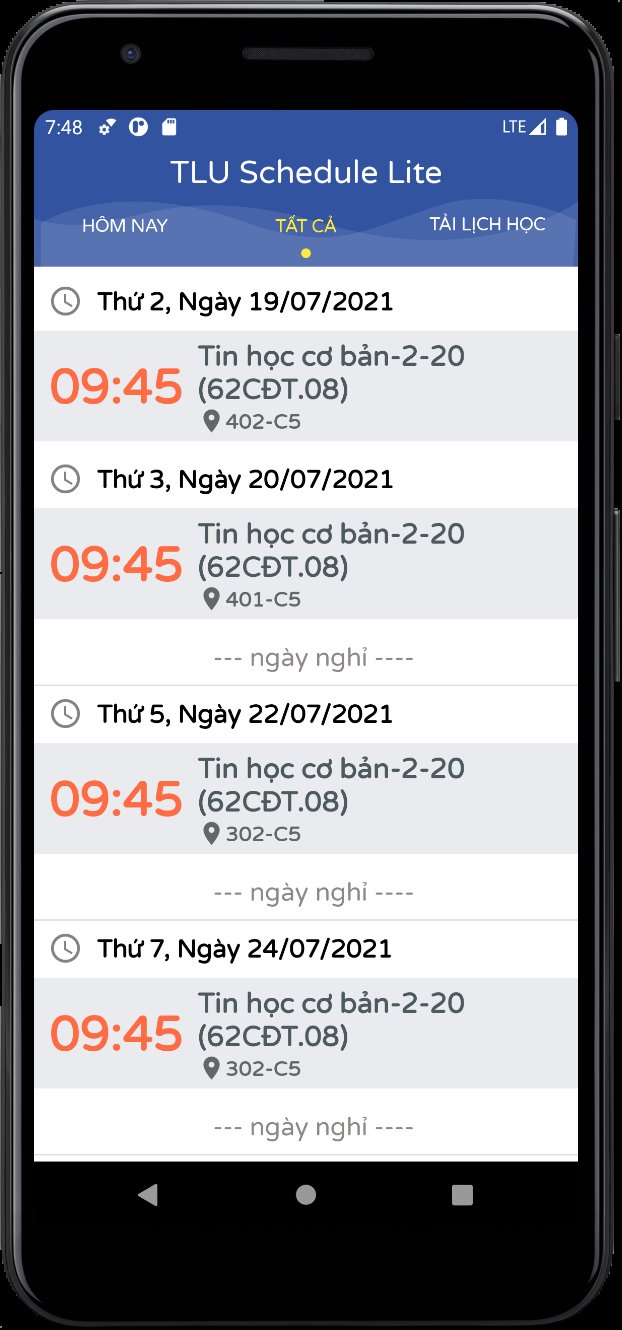
Task: Open the TẢI LỊCH HỌC tab
Action: coord(487,224)
